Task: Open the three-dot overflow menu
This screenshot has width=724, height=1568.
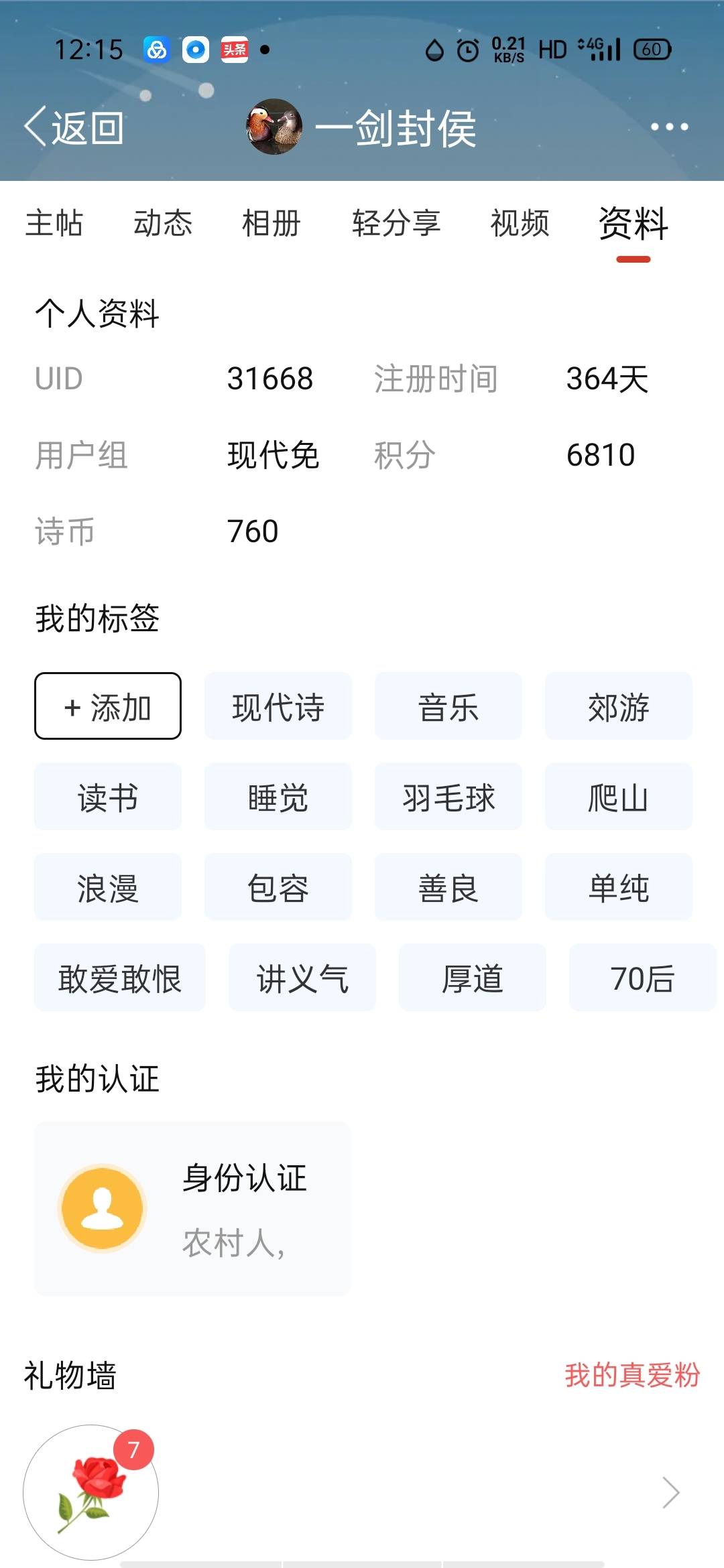Action: [669, 127]
